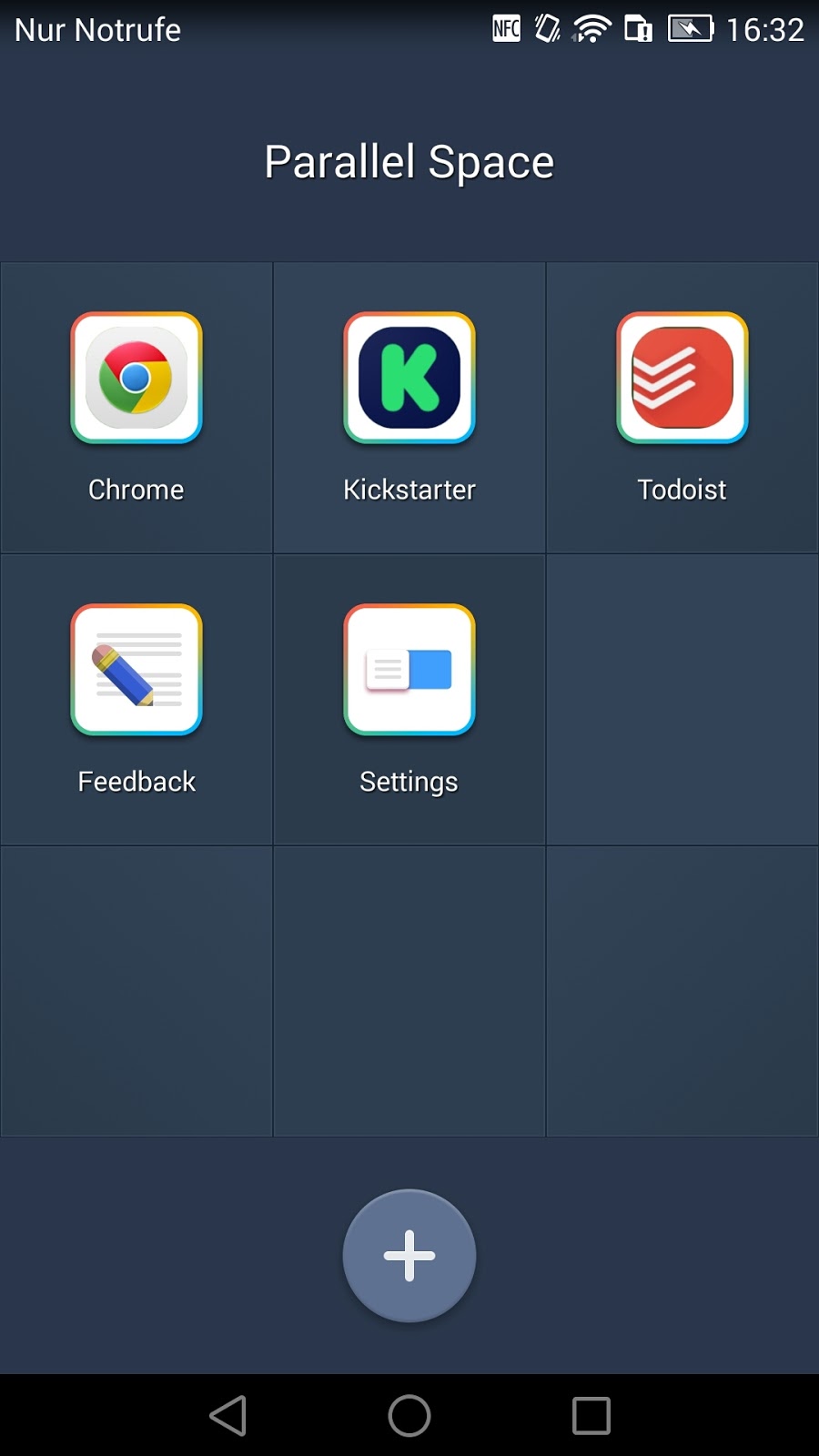The image size is (819, 1456).
Task: Open the Feedback tile
Action: tap(136, 671)
